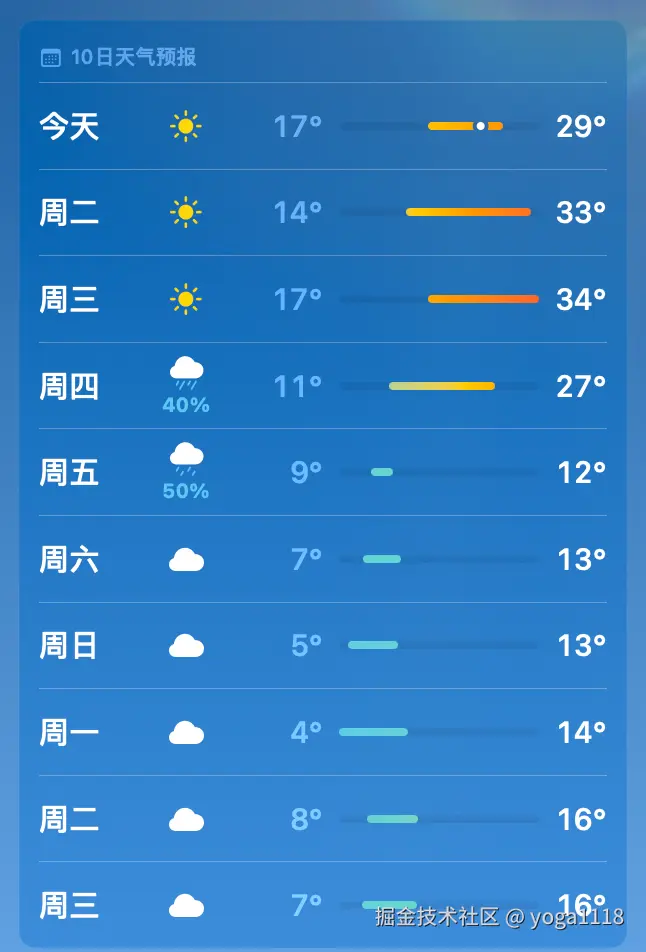Screen dimensions: 646x952
Task: View the 周日 daily forecast
Action: coord(322,646)
